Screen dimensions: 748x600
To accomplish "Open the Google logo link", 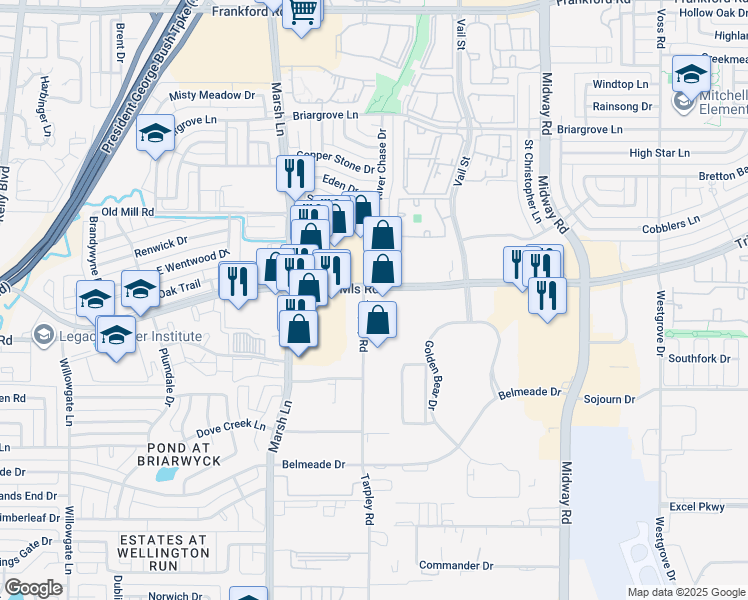I will pos(33,588).
